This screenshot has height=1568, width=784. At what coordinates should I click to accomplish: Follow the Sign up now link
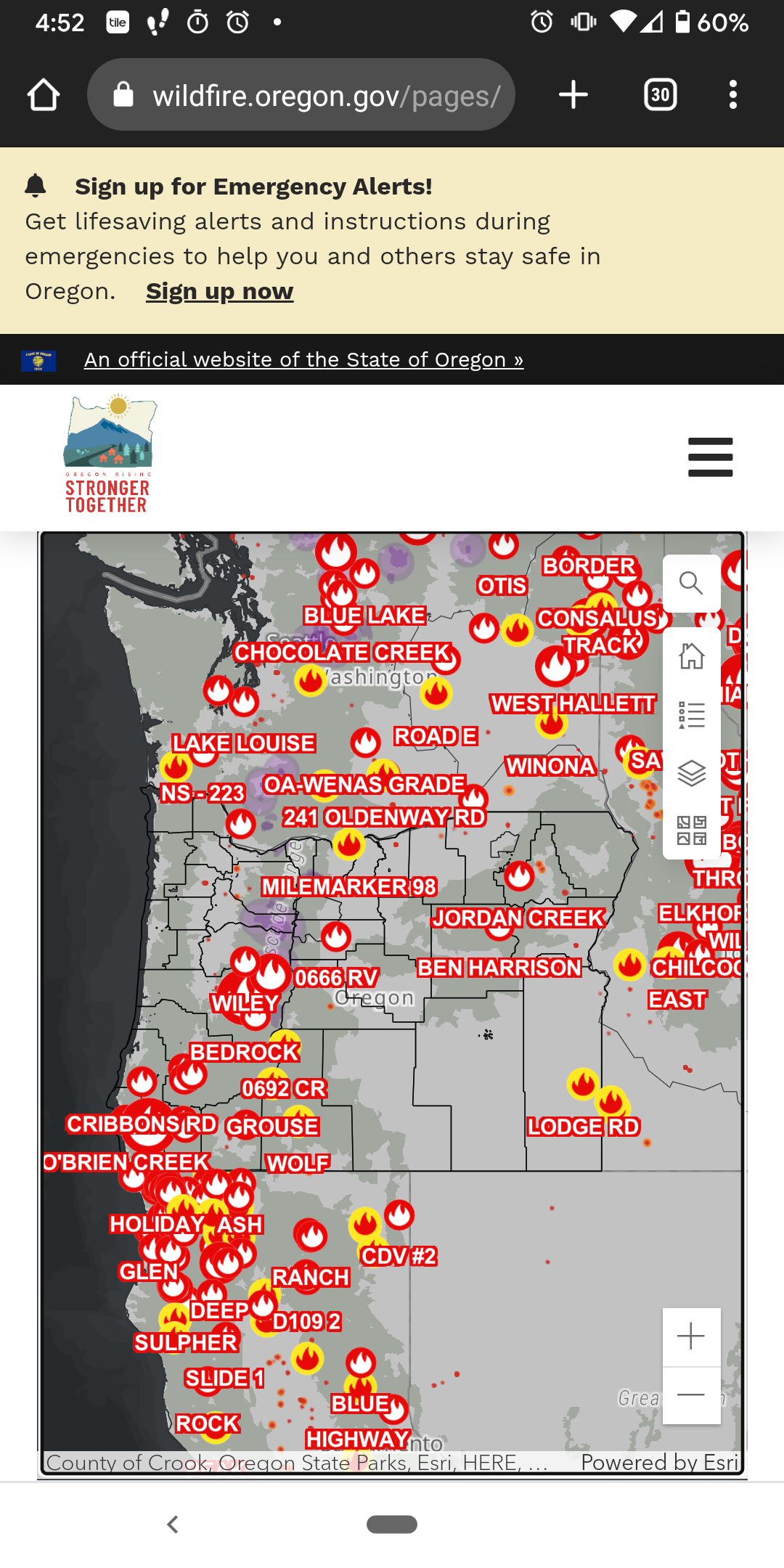click(x=219, y=292)
